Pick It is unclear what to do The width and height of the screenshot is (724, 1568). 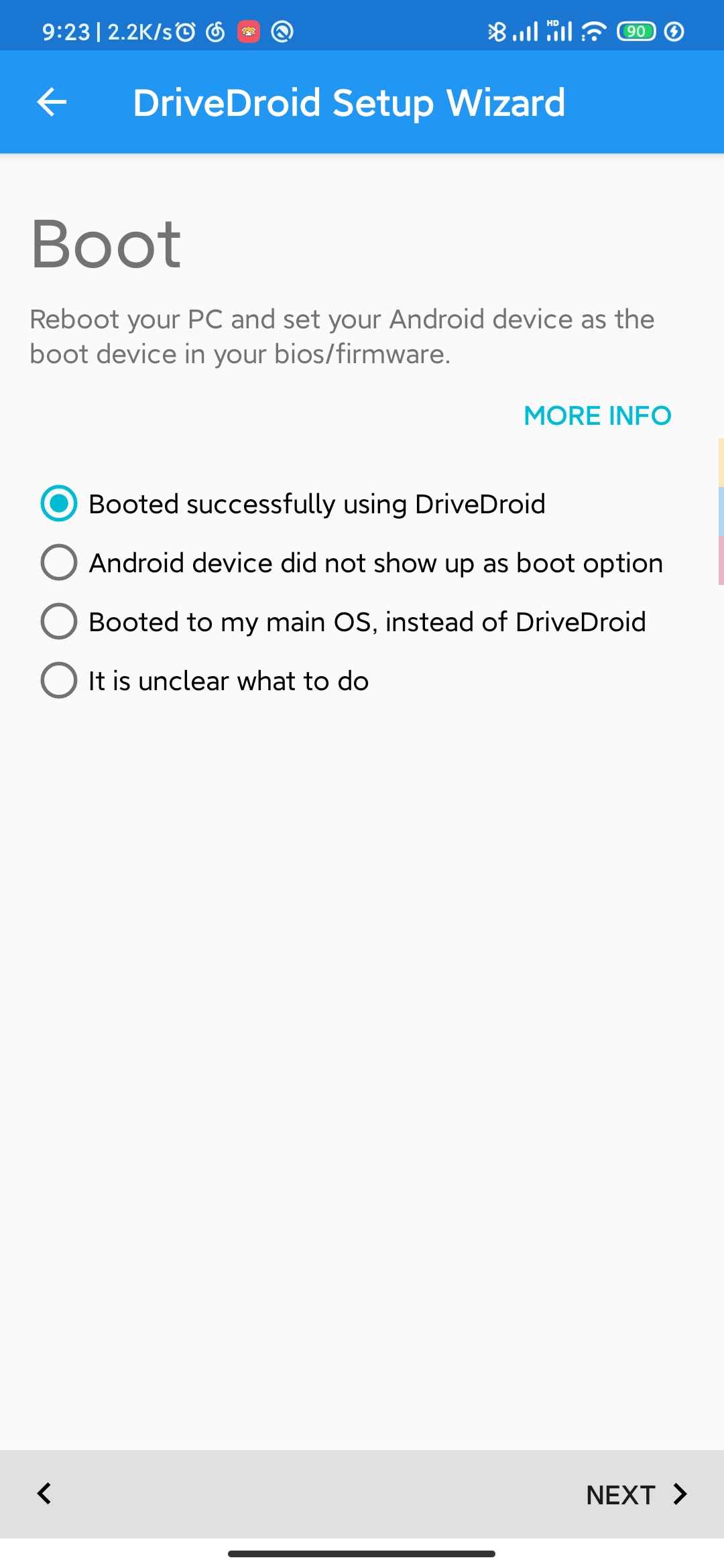pos(205,681)
